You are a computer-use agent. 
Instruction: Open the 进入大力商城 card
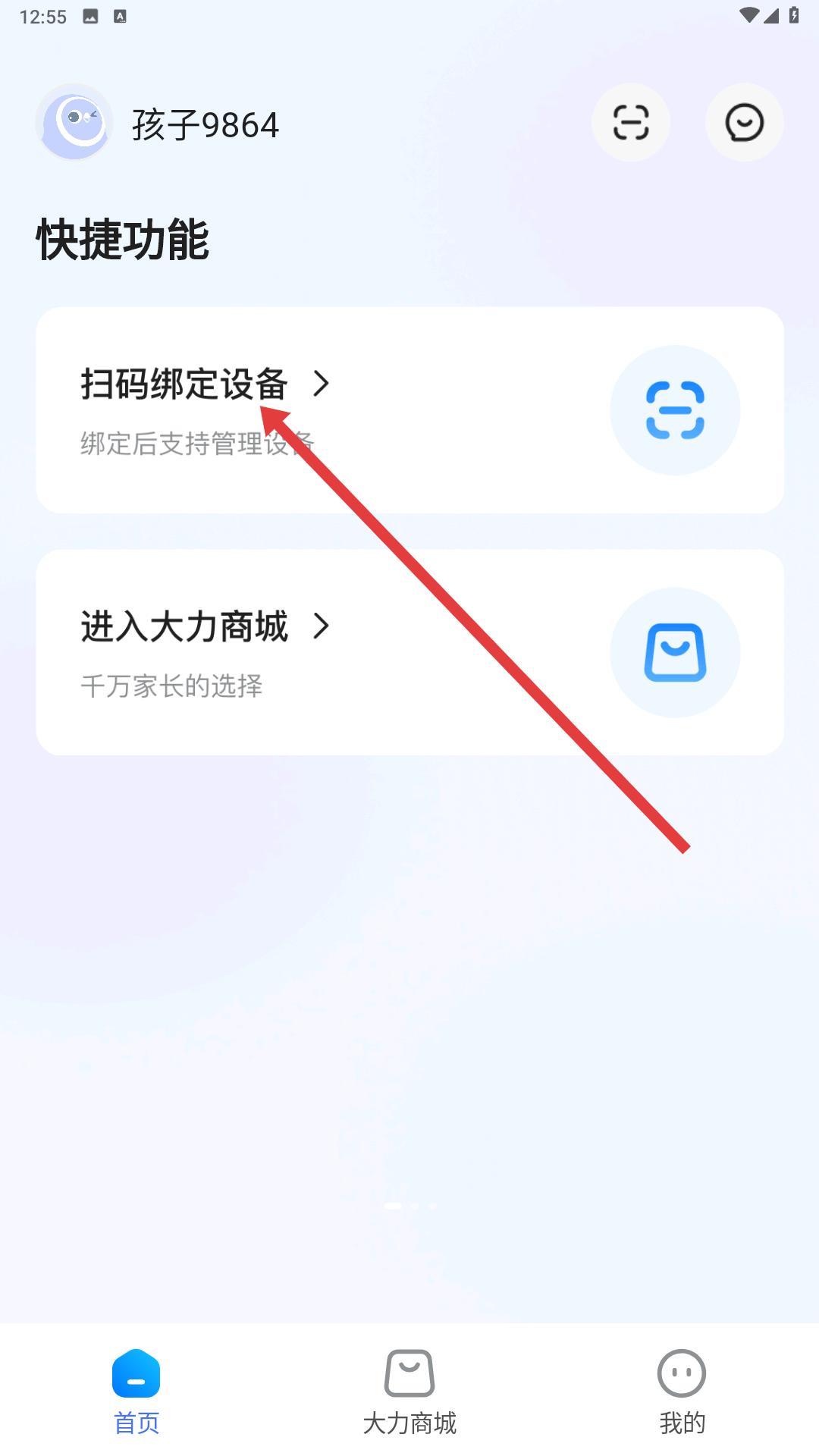tap(409, 652)
